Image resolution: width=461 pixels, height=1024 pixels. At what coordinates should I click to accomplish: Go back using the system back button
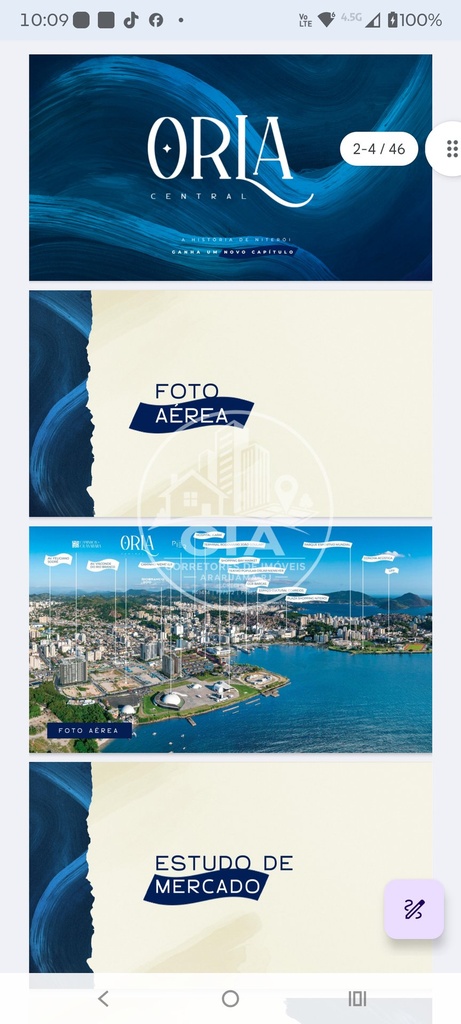click(103, 998)
